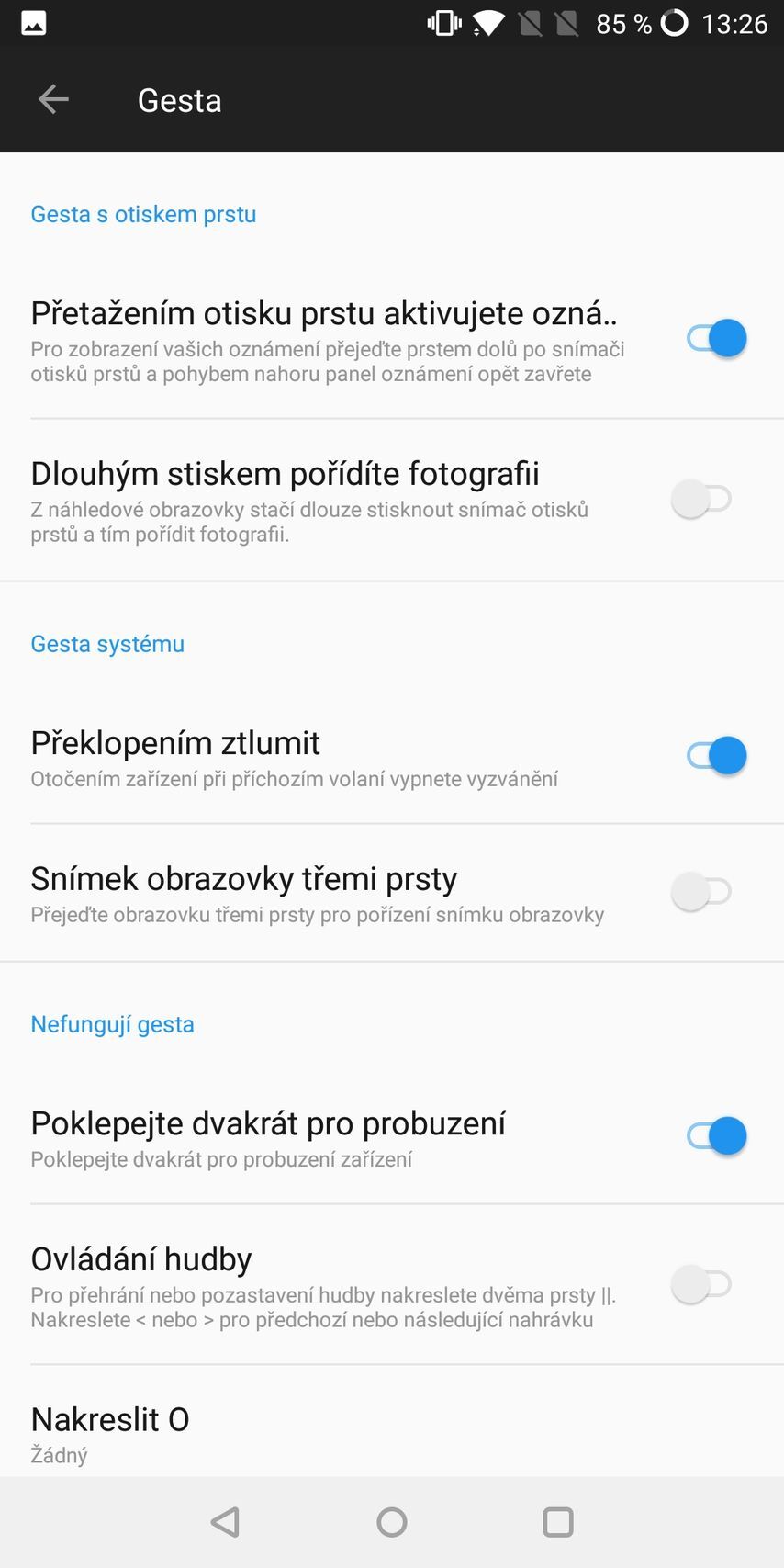Viewport: 784px width, 1568px height.
Task: Tap the Wi-Fi signal icon
Action: (487, 23)
